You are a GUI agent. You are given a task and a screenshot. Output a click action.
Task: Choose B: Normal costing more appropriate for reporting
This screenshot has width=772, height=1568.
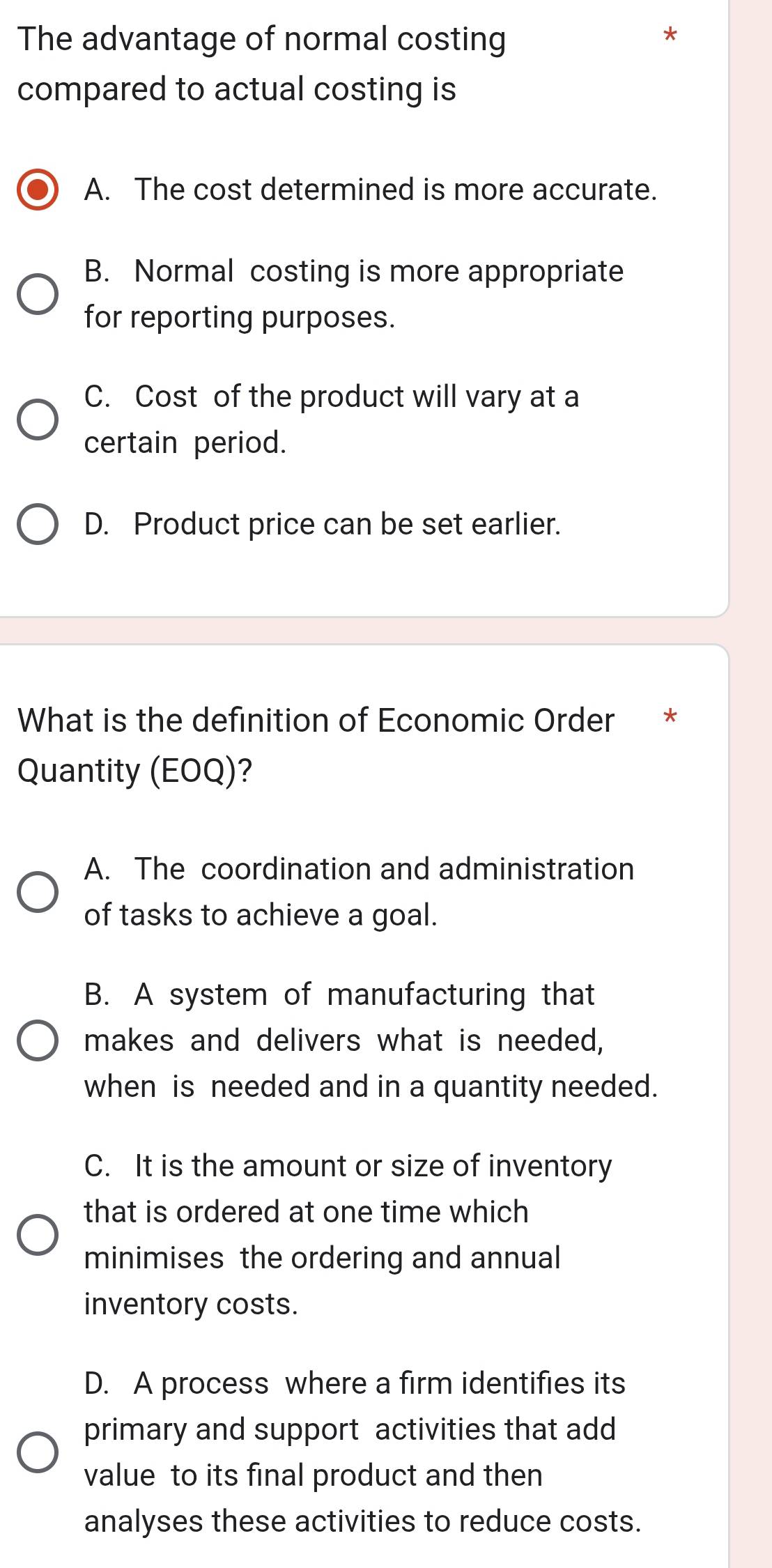pos(38,294)
